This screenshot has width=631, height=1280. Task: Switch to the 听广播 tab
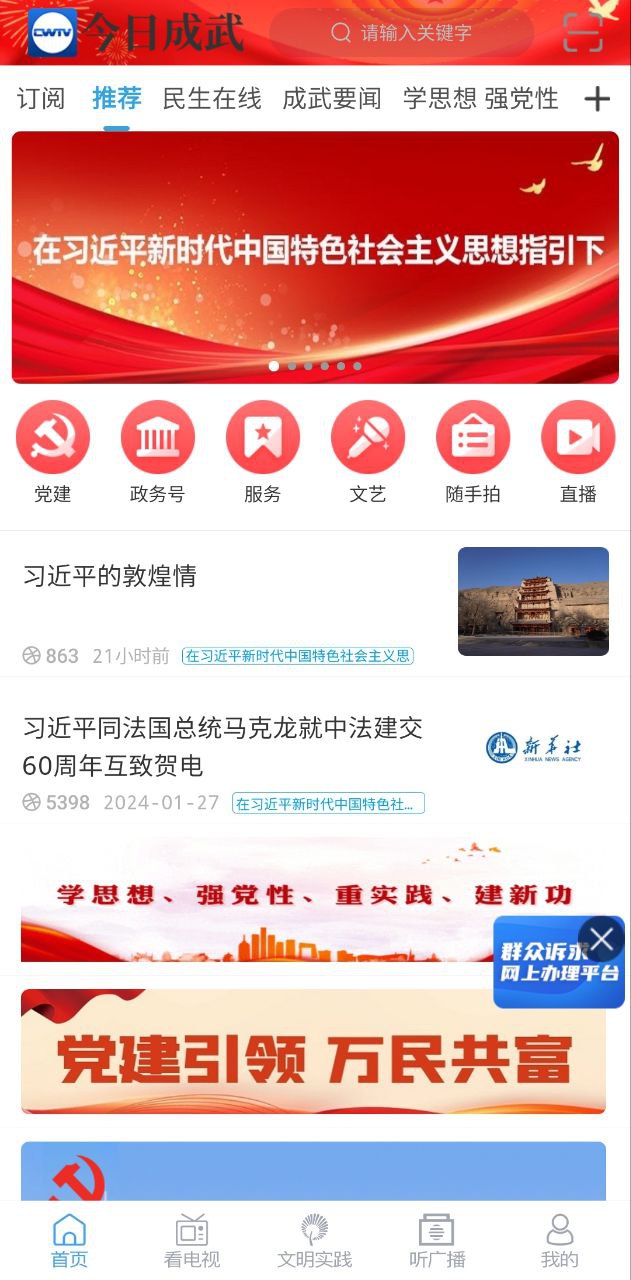click(x=437, y=1241)
